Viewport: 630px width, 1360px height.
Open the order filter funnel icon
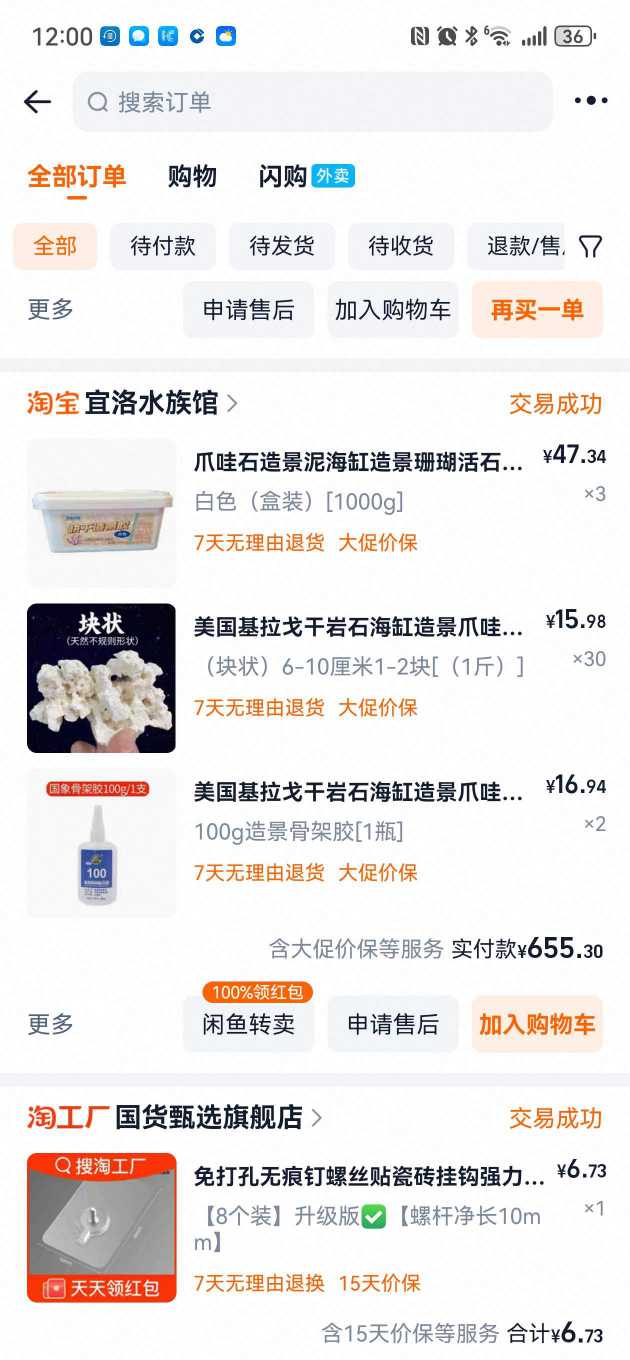591,247
